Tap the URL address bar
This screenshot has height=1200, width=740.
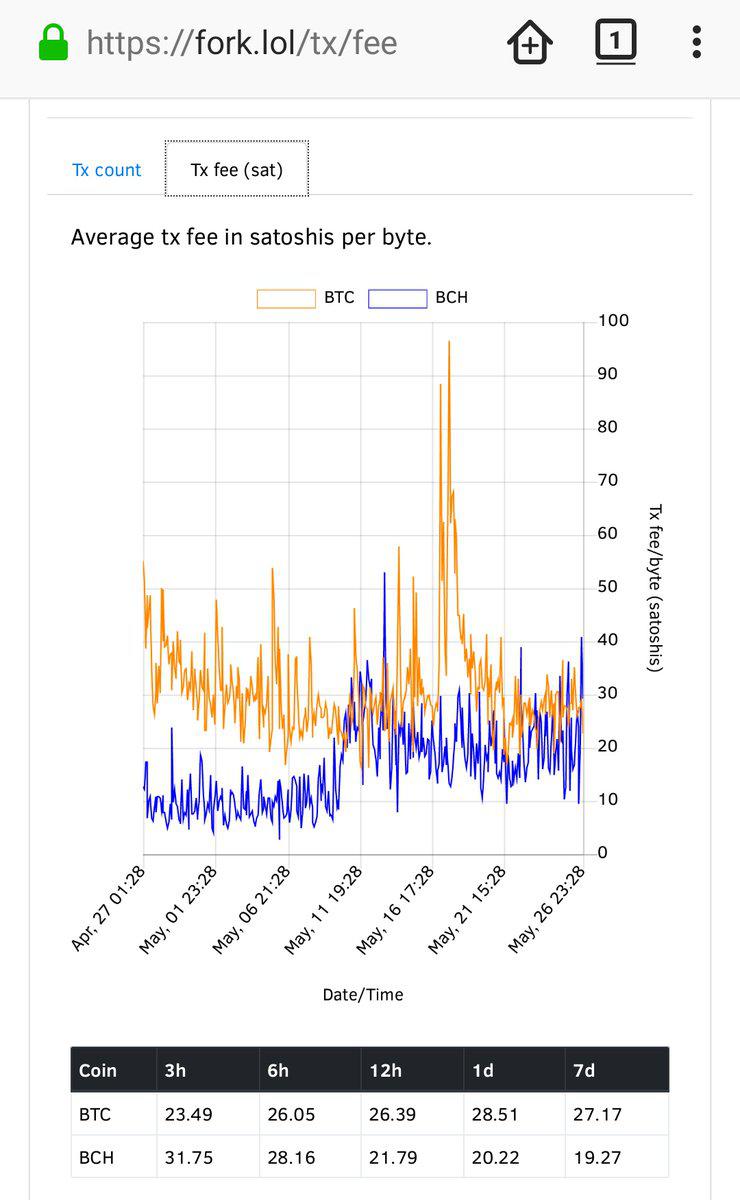242,43
